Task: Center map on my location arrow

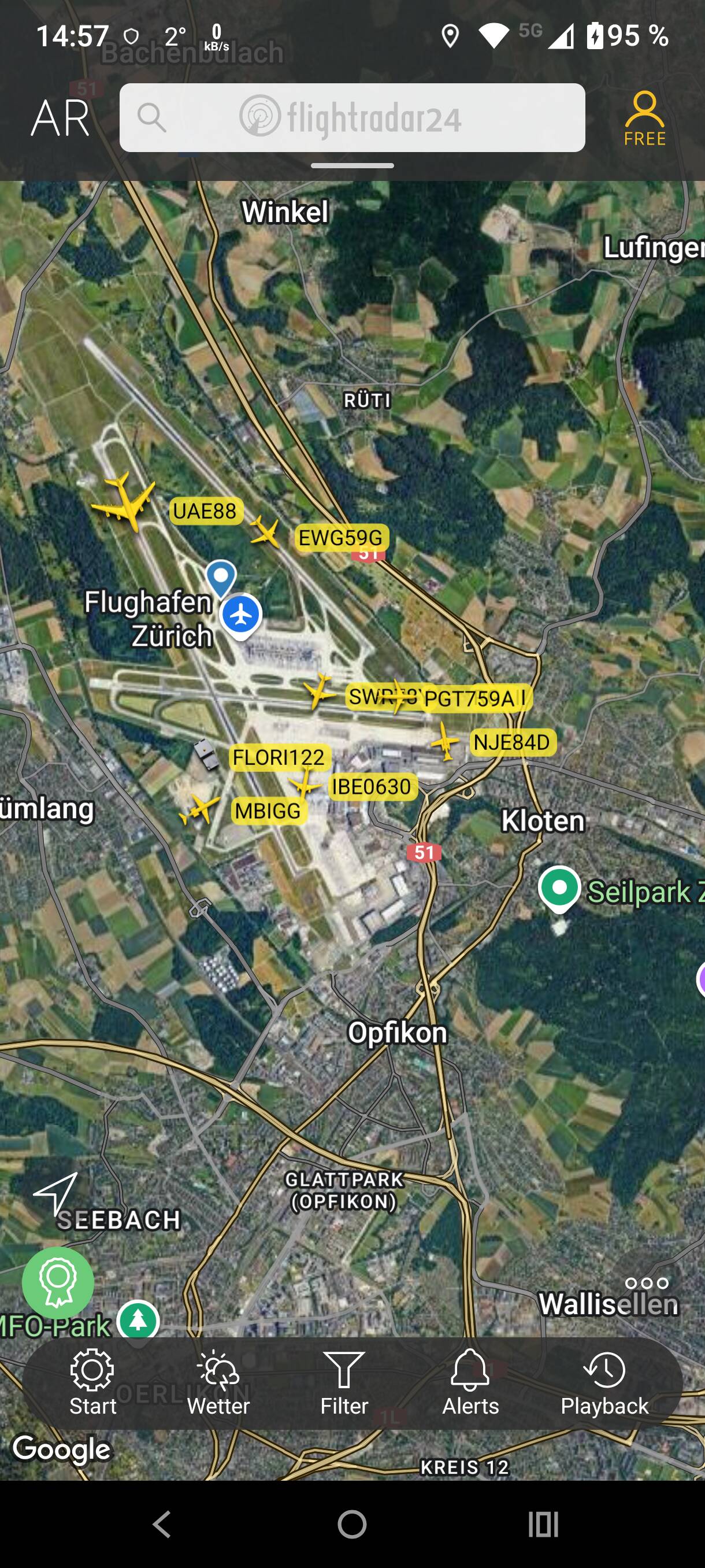Action: 55,1192
